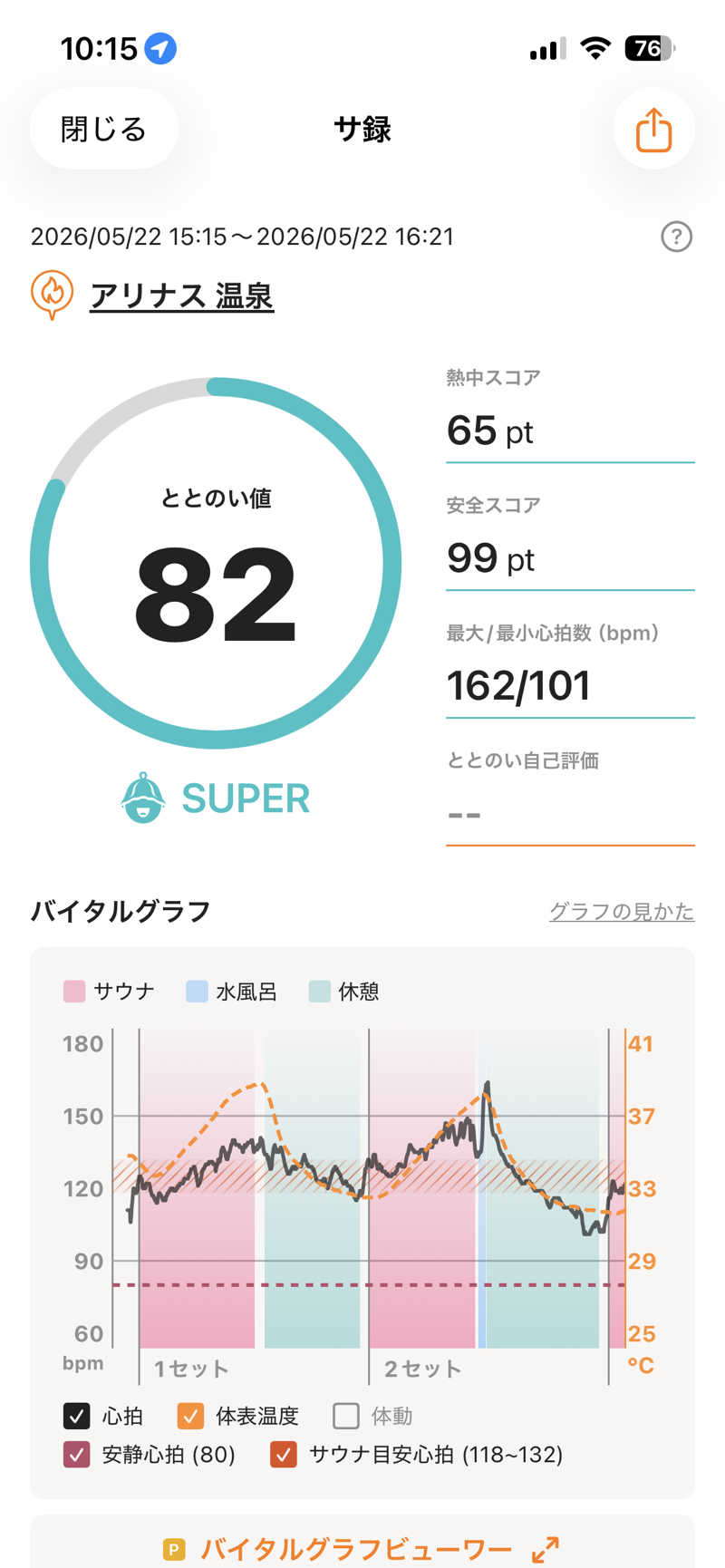725x1568 pixels.
Task: Open the アリナス 温泉 facility link
Action: 181,295
